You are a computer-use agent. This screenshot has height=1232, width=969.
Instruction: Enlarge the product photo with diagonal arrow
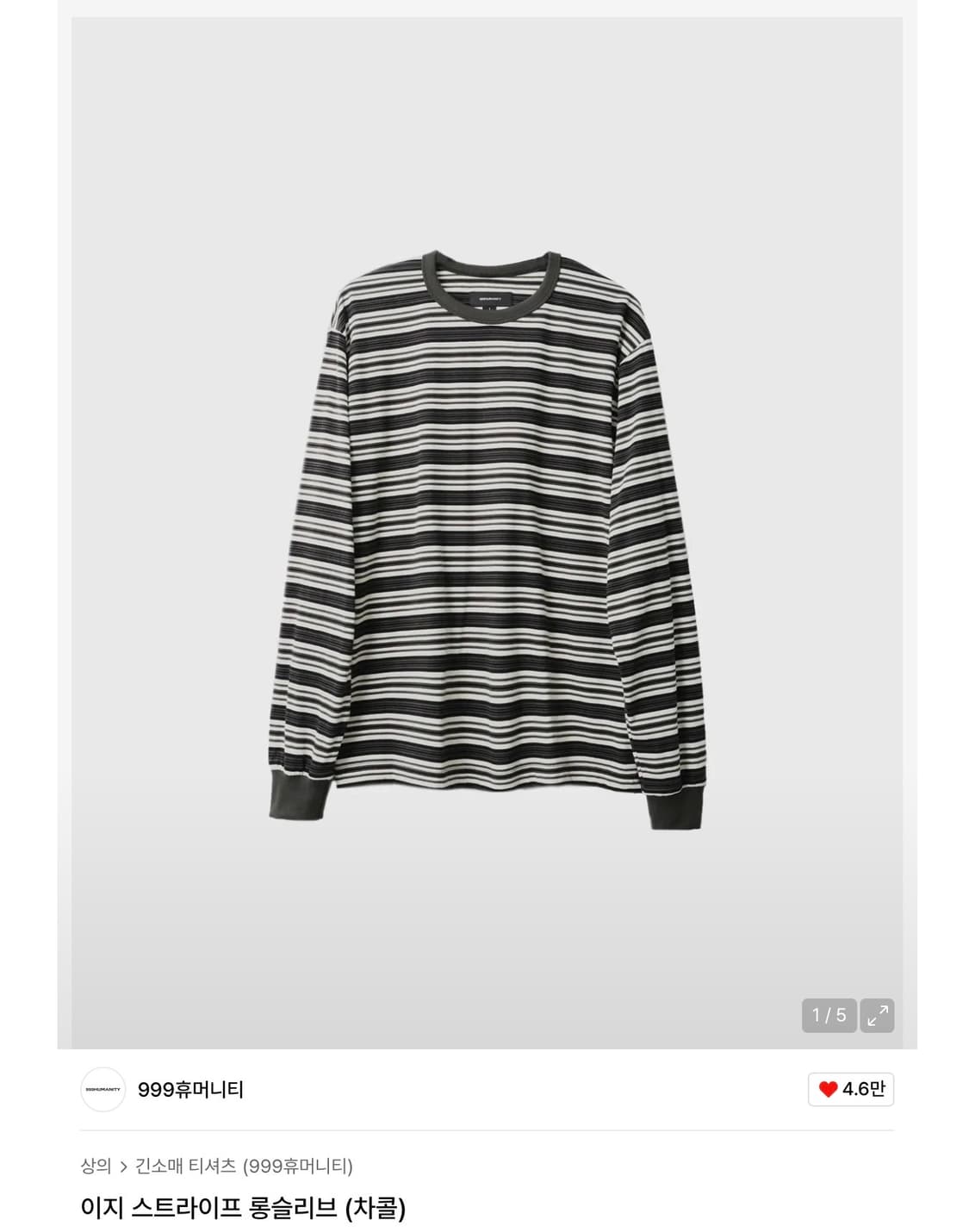pos(879,1015)
